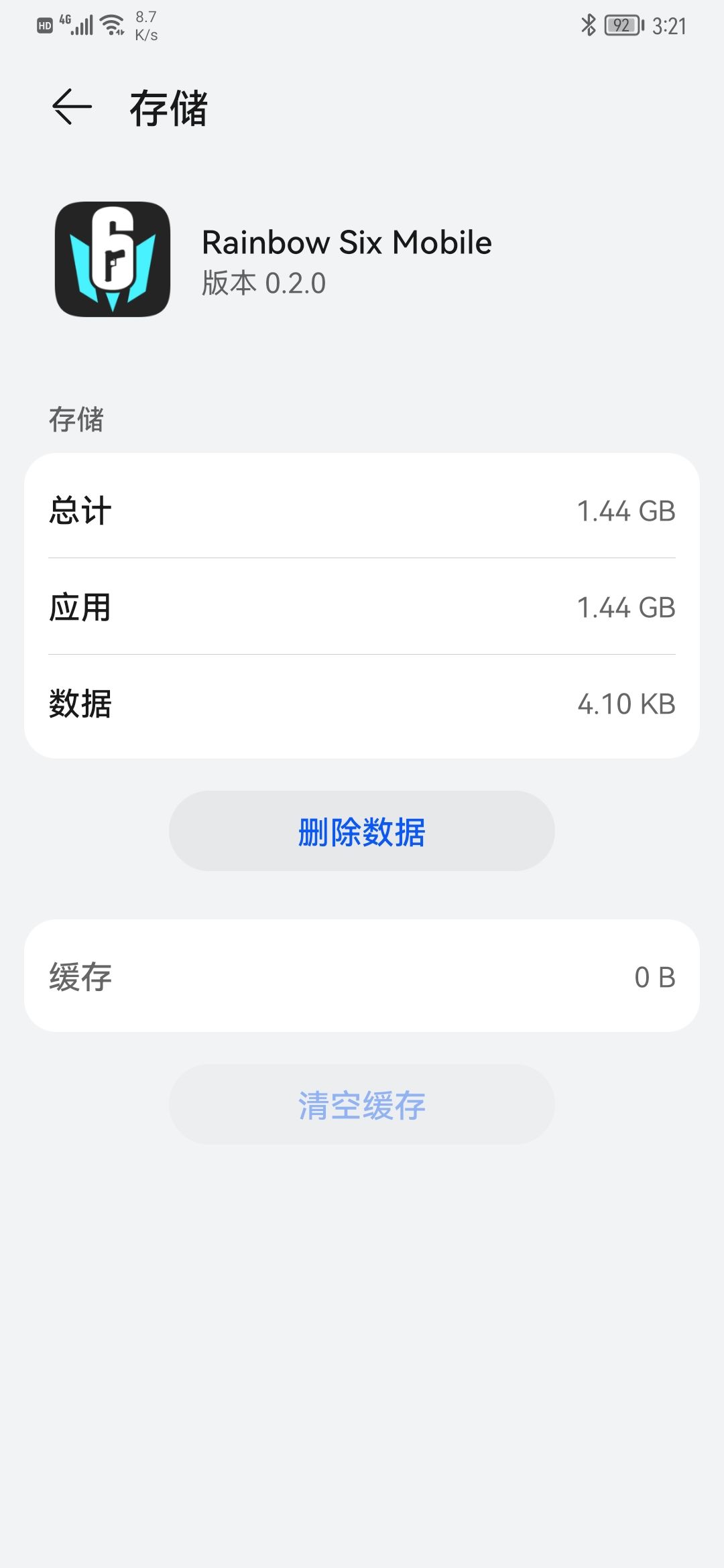Click the clock showing 3:21
This screenshot has width=724, height=1568.
point(670,25)
